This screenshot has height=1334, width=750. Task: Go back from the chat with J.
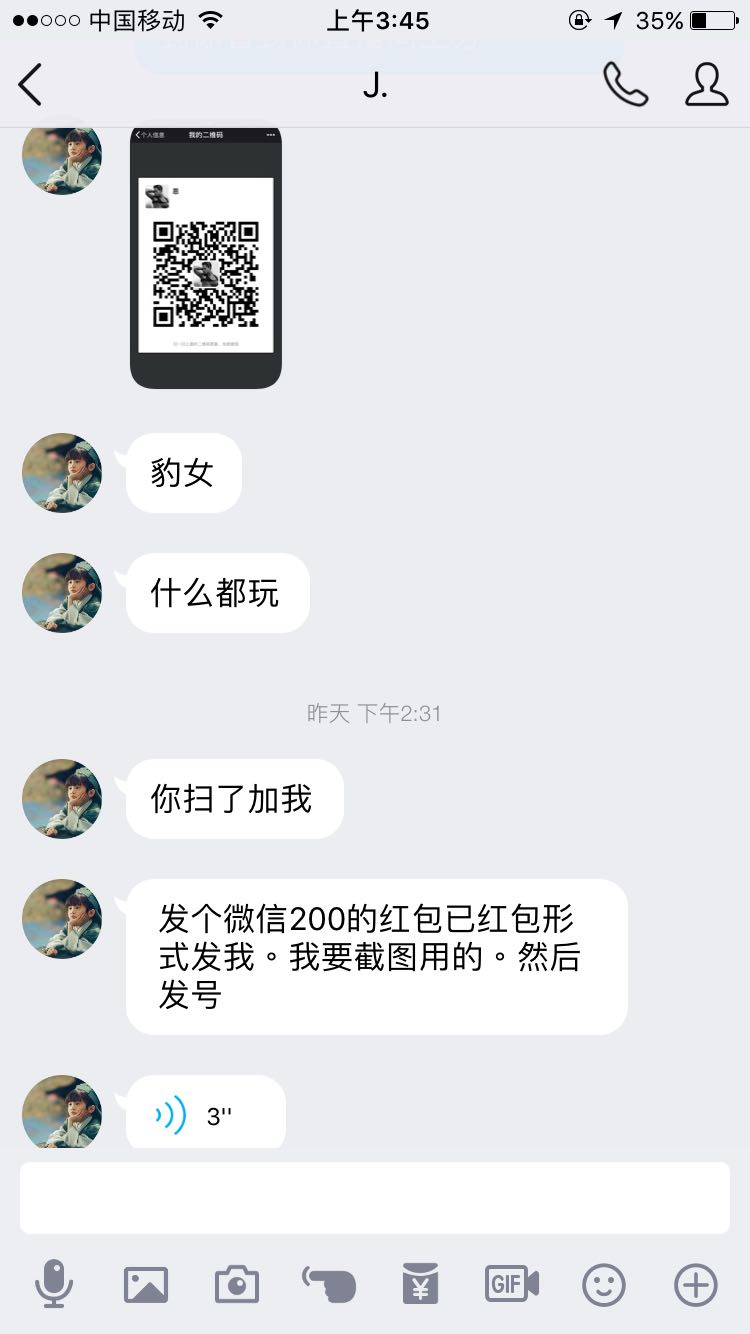31,85
